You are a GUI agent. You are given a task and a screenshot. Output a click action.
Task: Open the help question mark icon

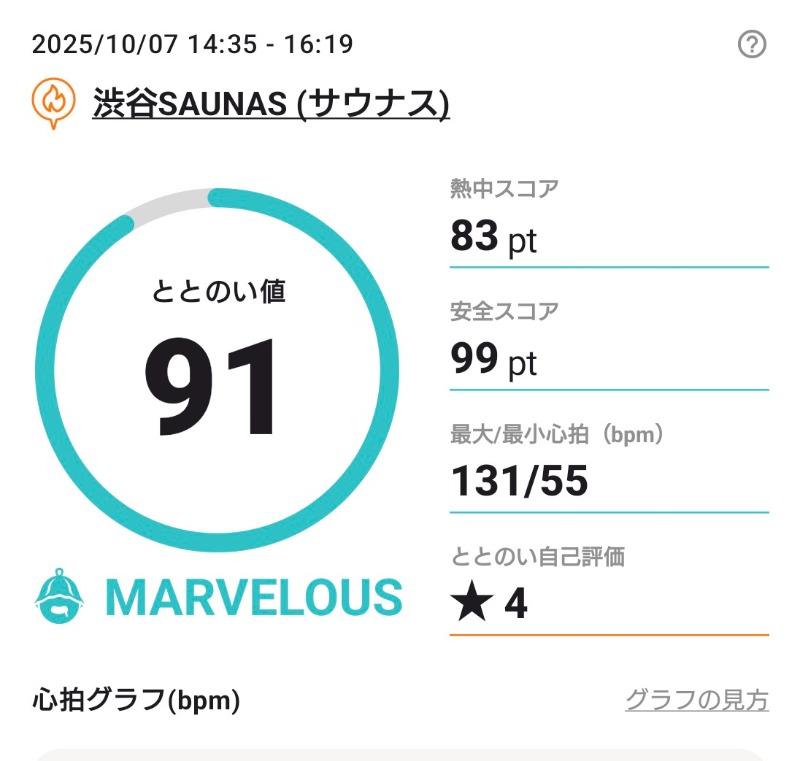tap(751, 45)
